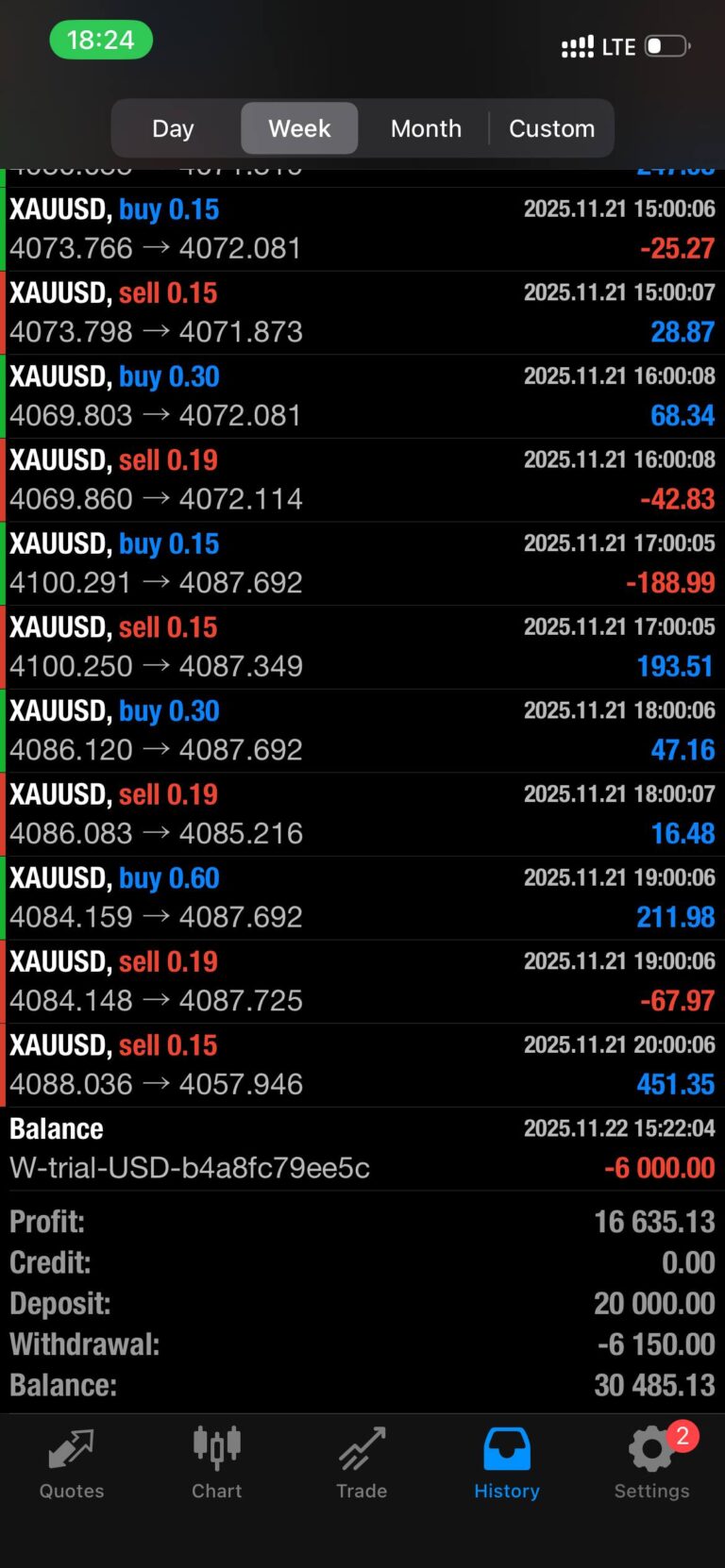This screenshot has width=725, height=1568.
Task: Open the XAUUSD buy 0.60 trade from 19:00:06
Action: click(x=362, y=896)
